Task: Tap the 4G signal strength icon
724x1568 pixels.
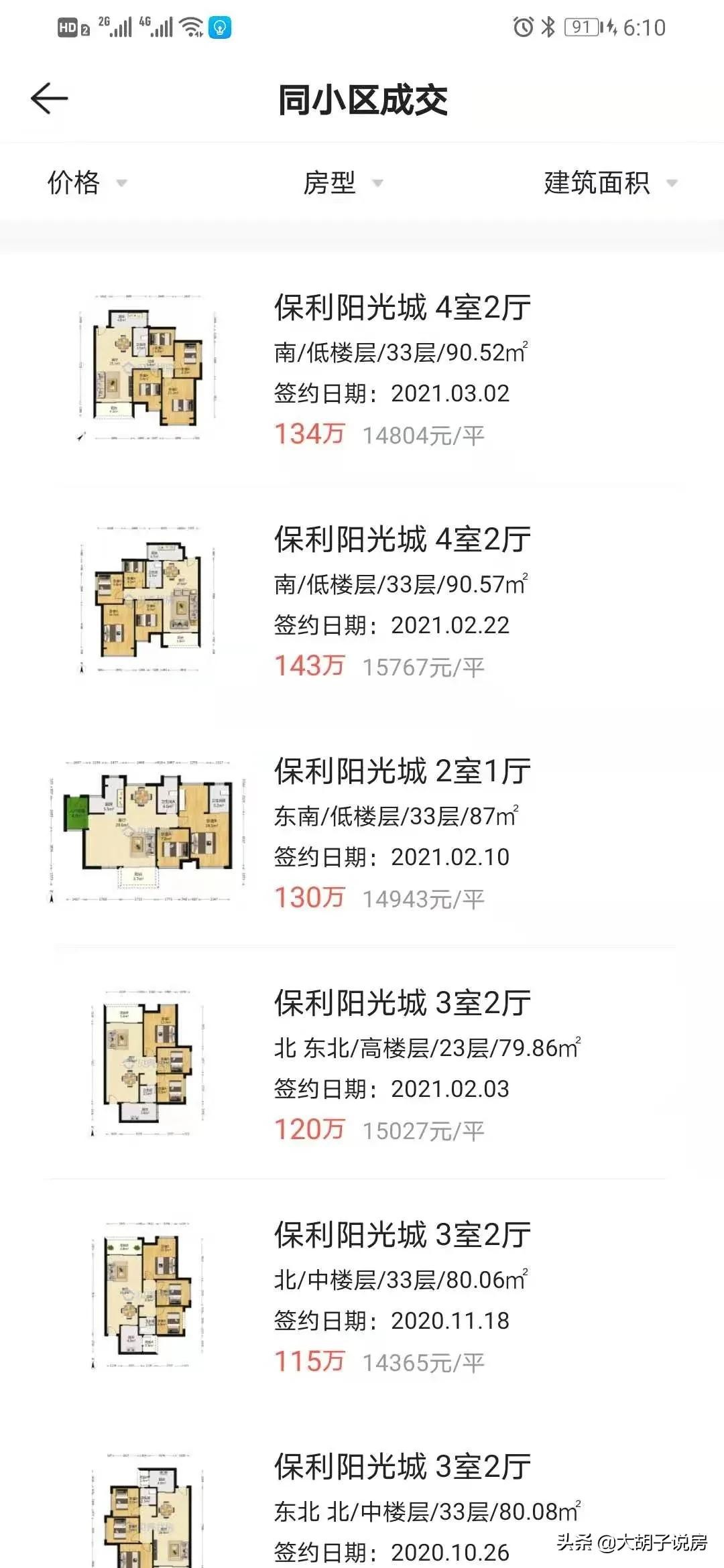Action: point(159,27)
